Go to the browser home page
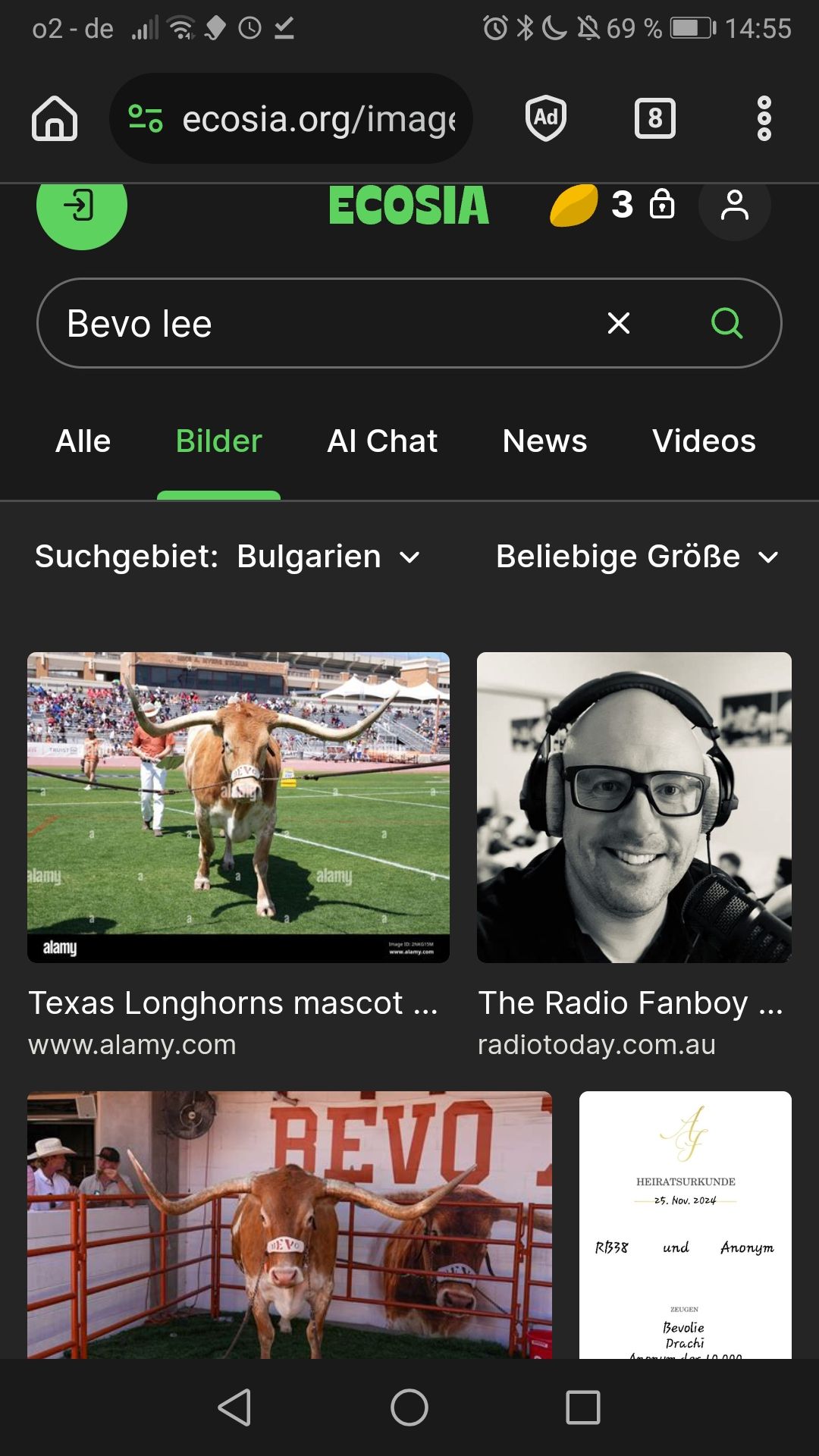 (55, 118)
